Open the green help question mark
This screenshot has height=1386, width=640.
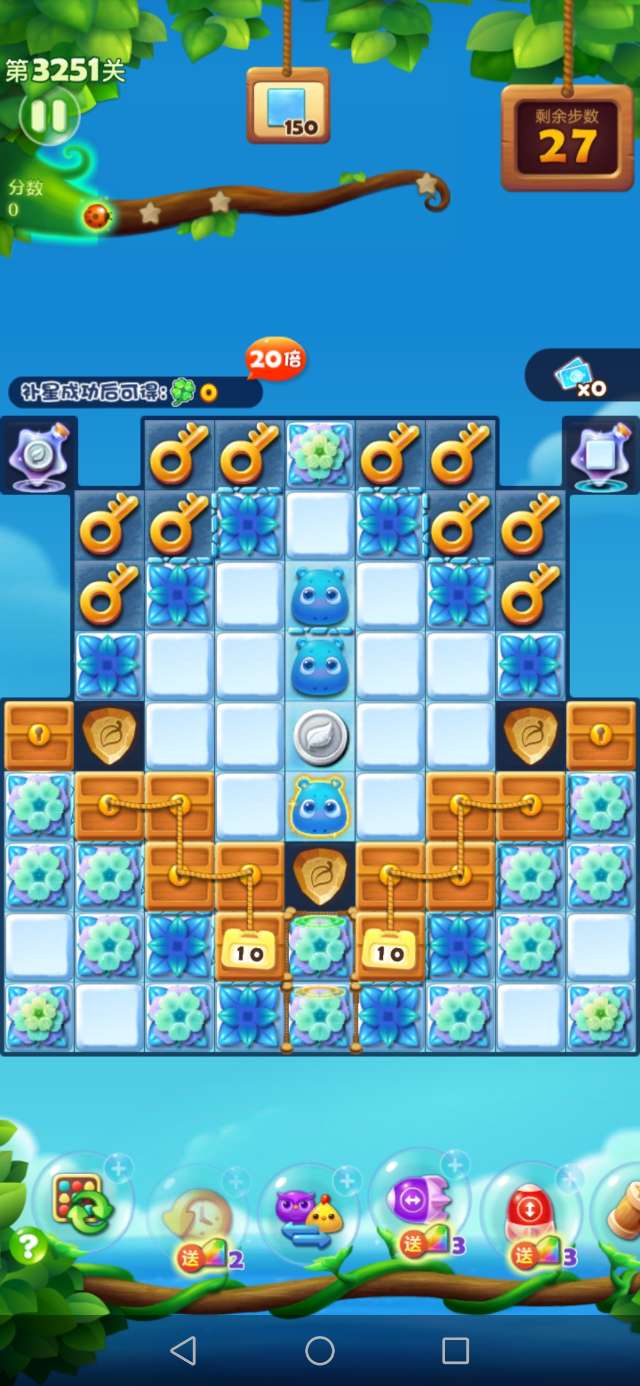[x=28, y=1246]
